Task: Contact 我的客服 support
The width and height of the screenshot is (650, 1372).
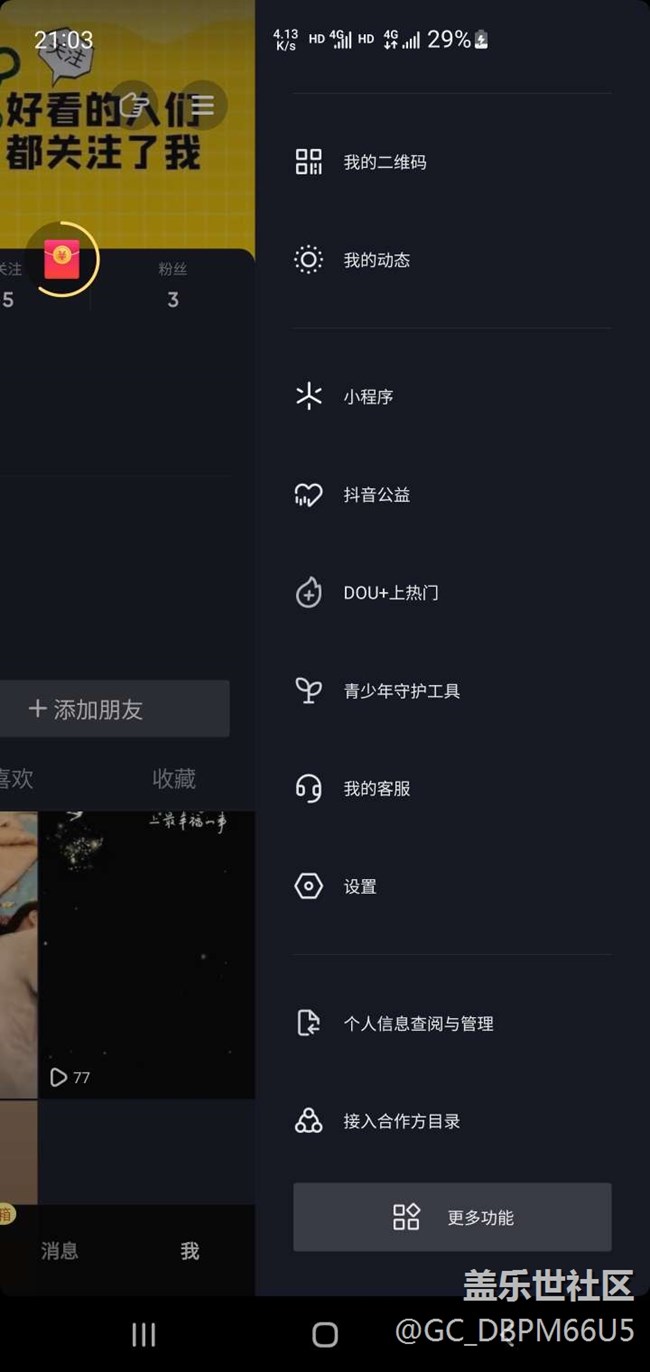Action: (376, 789)
